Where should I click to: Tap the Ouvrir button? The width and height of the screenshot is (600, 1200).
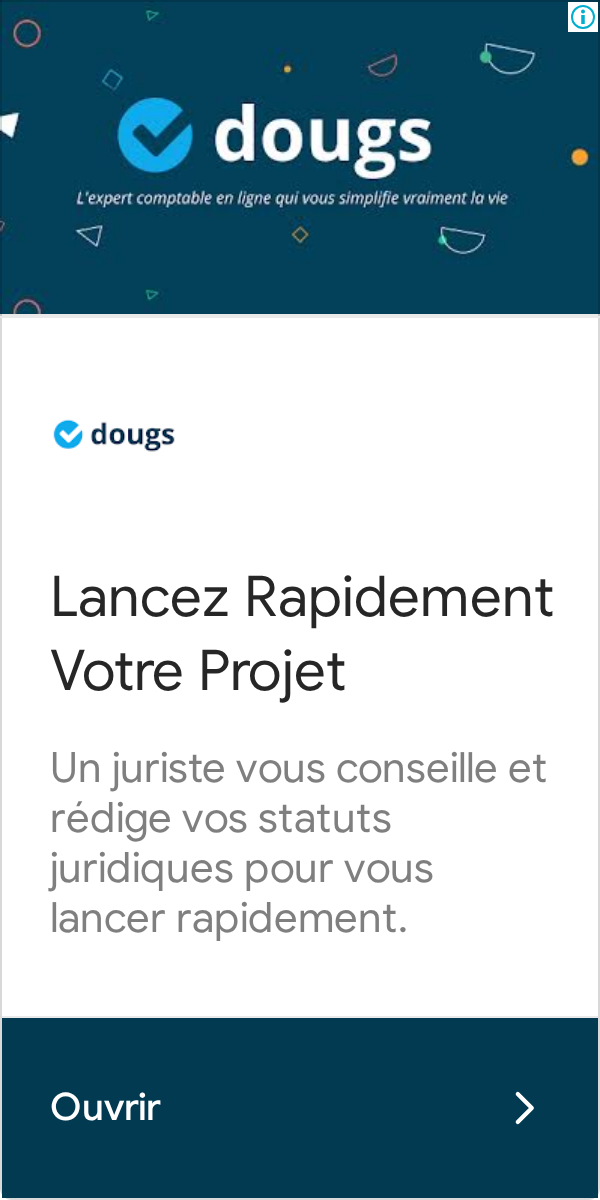click(x=300, y=1107)
